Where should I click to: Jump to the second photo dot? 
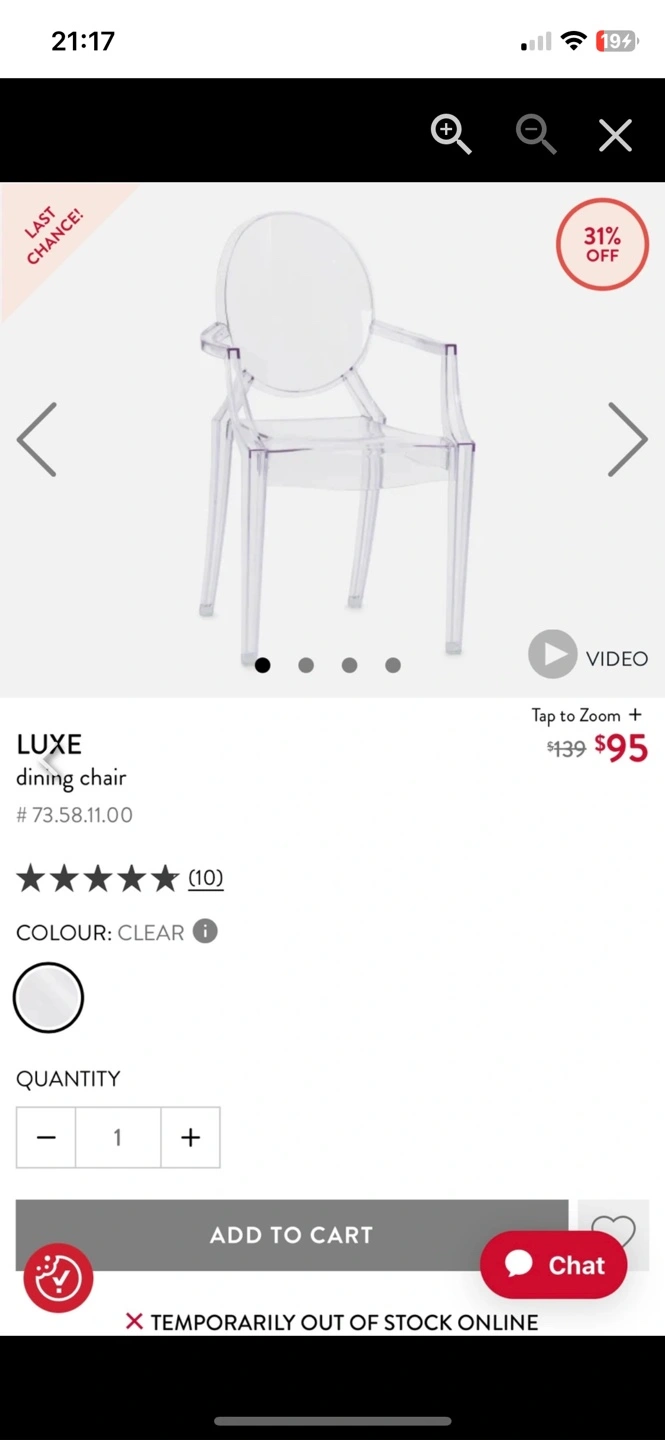tap(306, 665)
